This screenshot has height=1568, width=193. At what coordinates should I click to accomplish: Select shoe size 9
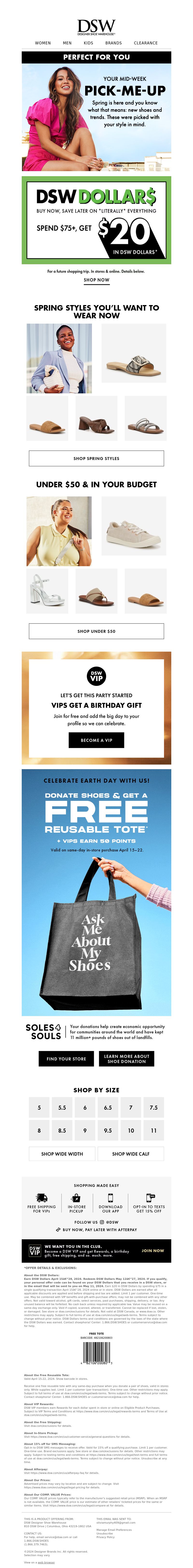85,1130
